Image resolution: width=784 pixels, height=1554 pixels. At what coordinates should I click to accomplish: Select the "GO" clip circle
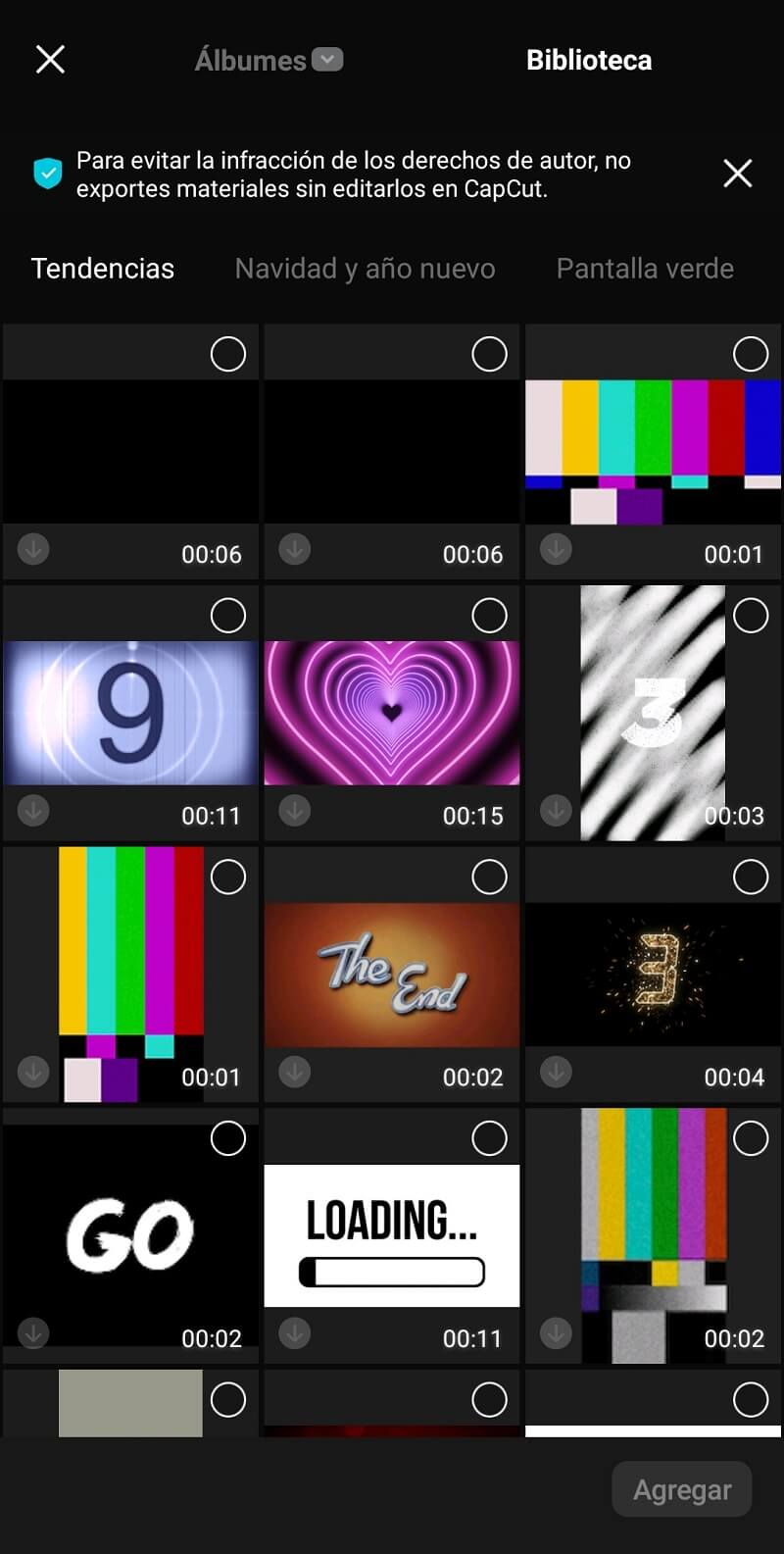(x=227, y=1138)
